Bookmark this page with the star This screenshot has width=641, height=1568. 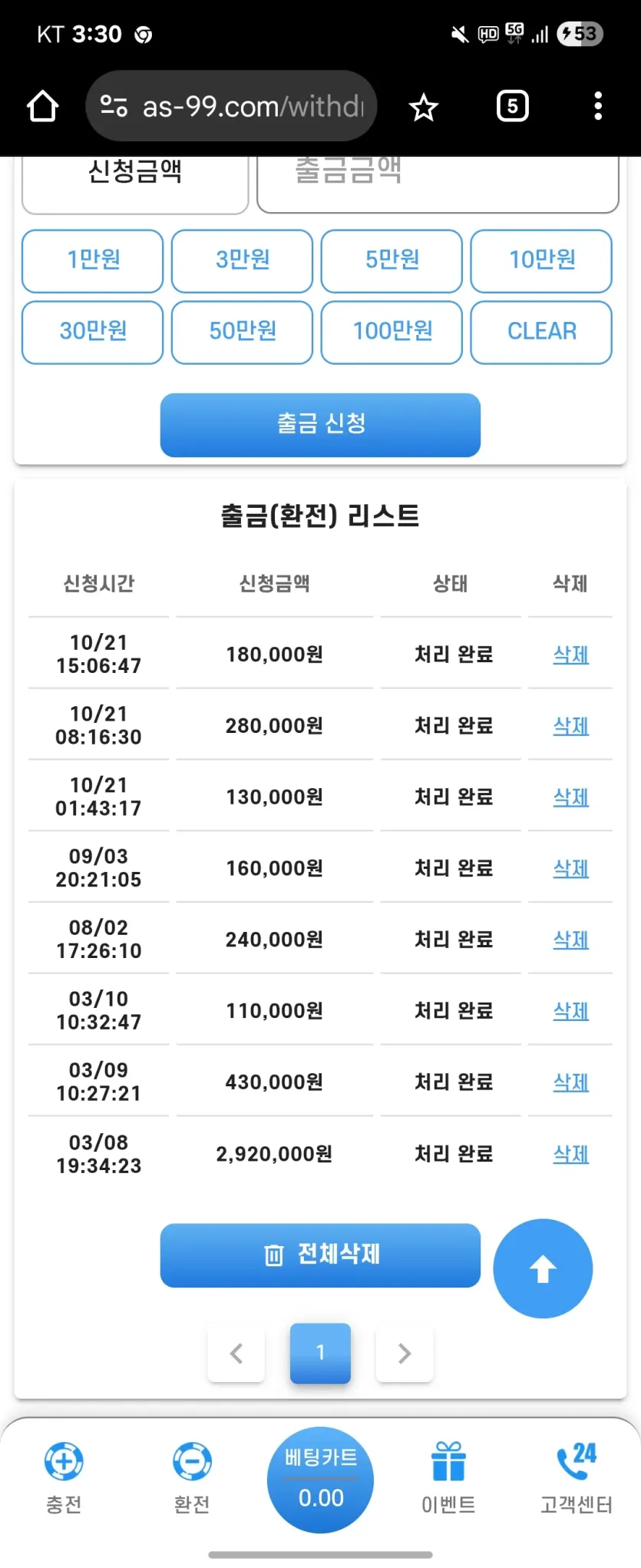click(x=424, y=107)
